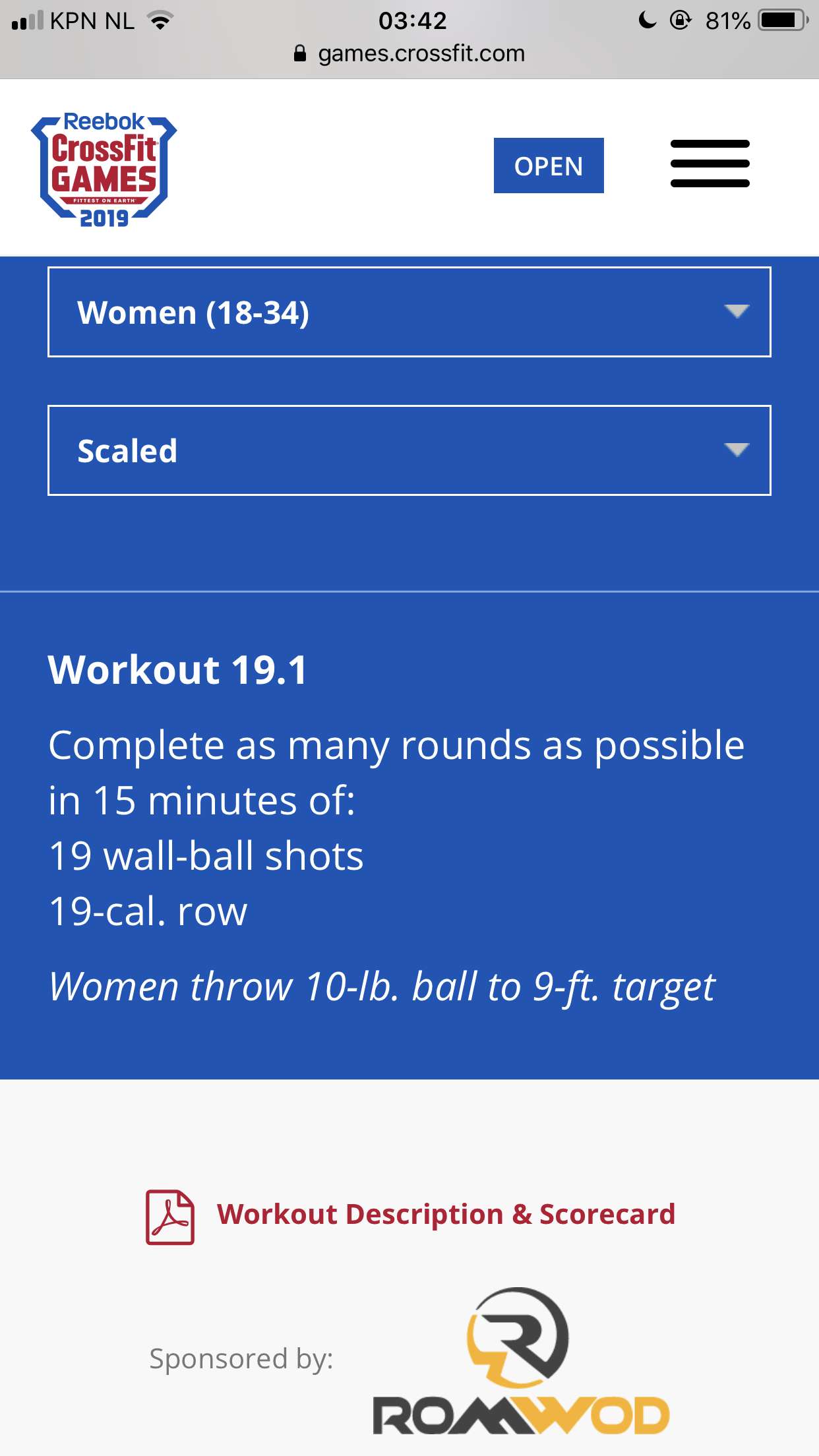The image size is (819, 1456).
Task: Visit the ROMWOD sponsor page
Action: point(521,1361)
